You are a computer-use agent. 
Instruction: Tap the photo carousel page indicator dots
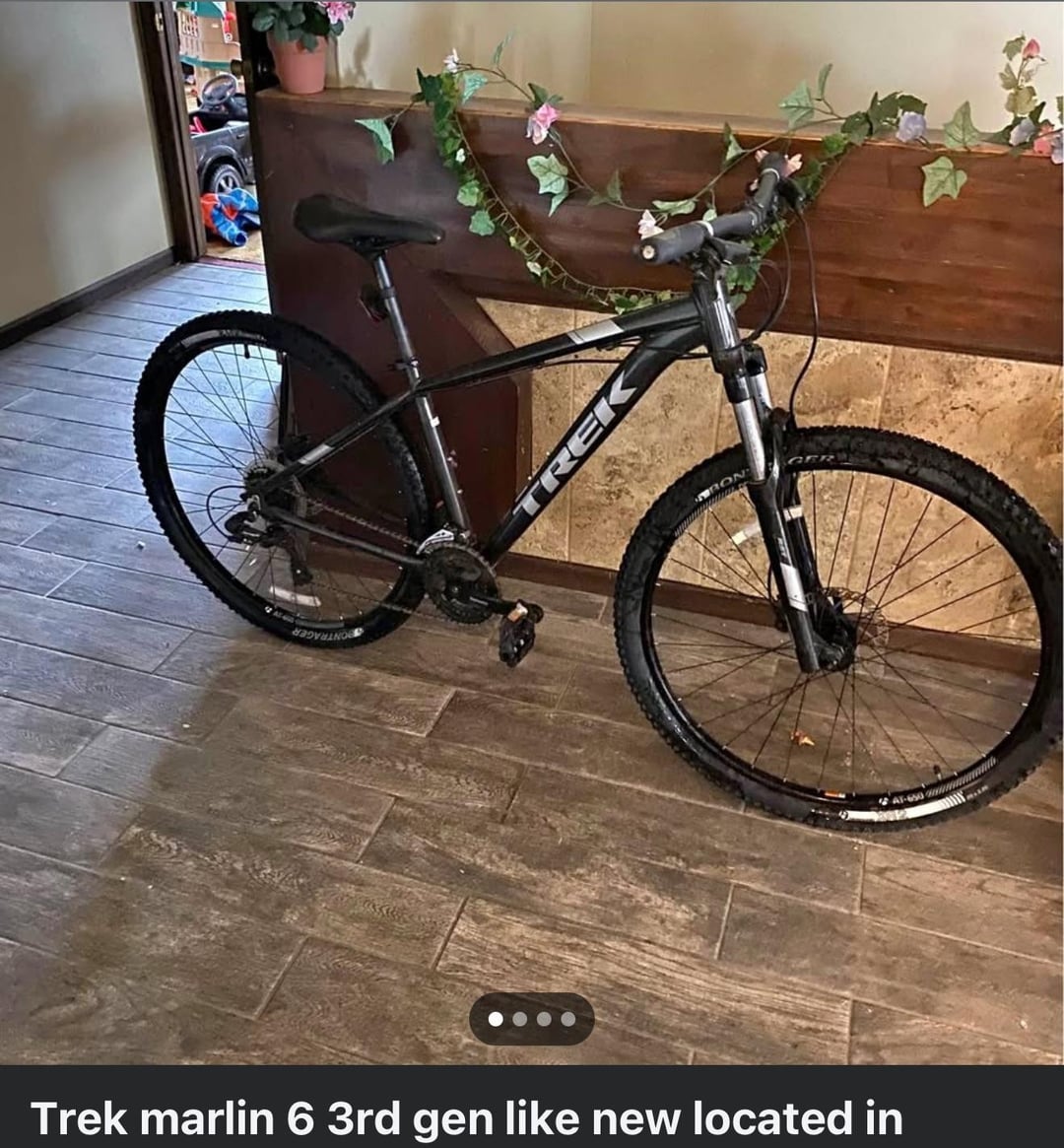pyautogui.click(x=532, y=1019)
